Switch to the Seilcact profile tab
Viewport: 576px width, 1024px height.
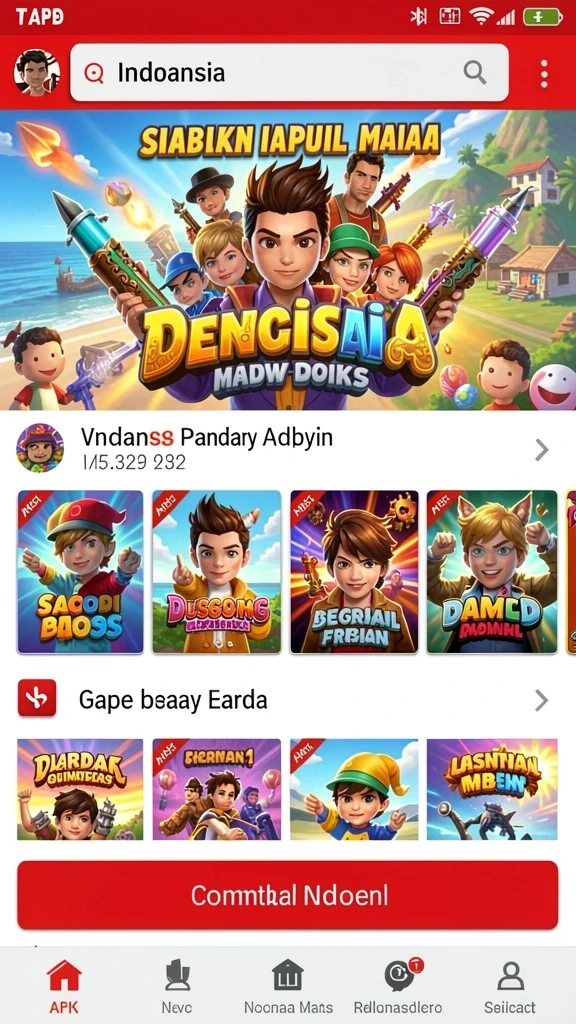tap(510, 986)
